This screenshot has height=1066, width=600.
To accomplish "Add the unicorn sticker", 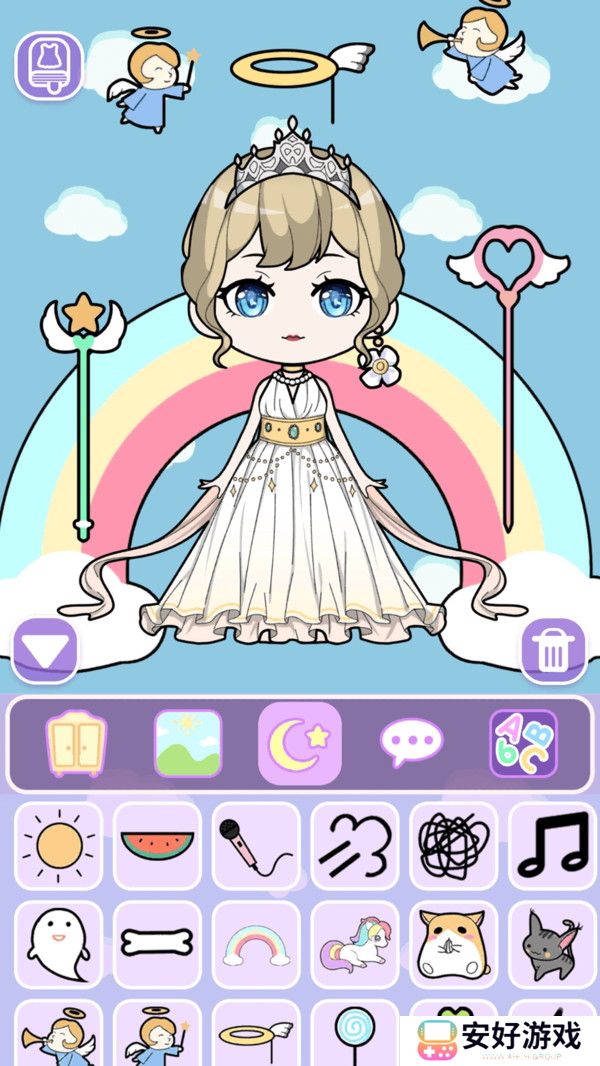I will [x=355, y=945].
